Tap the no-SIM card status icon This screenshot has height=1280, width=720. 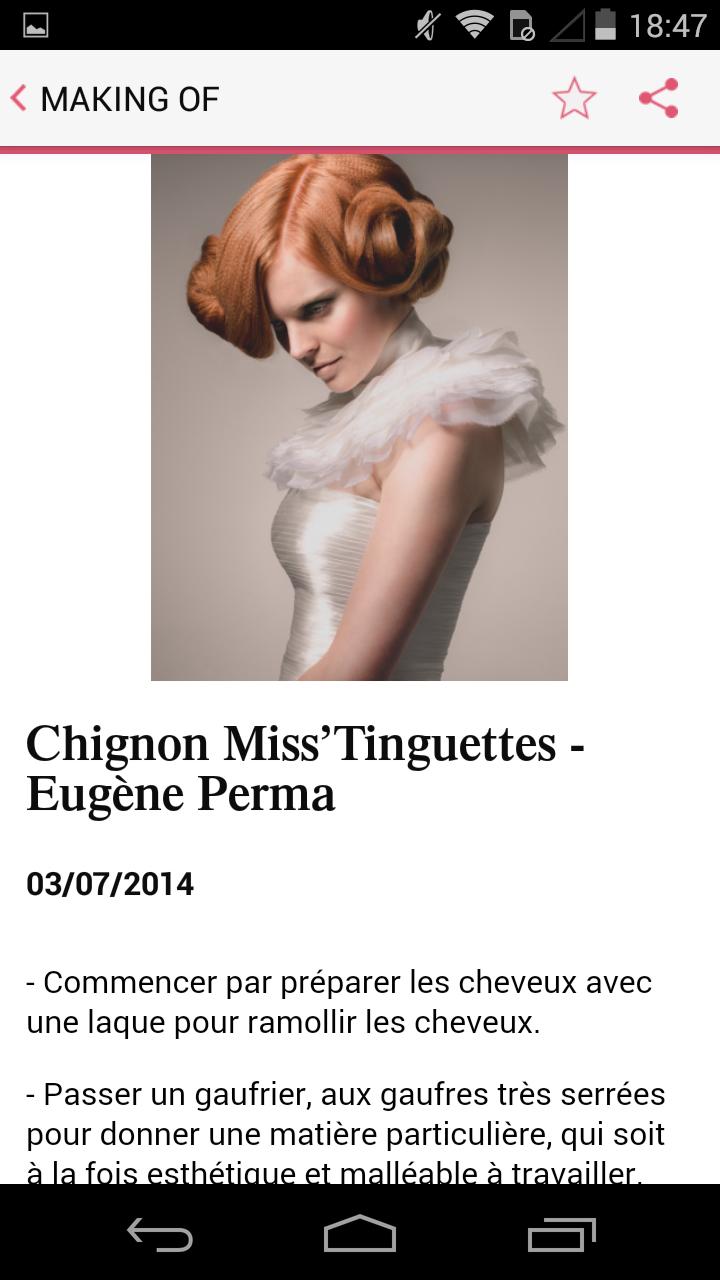523,25
